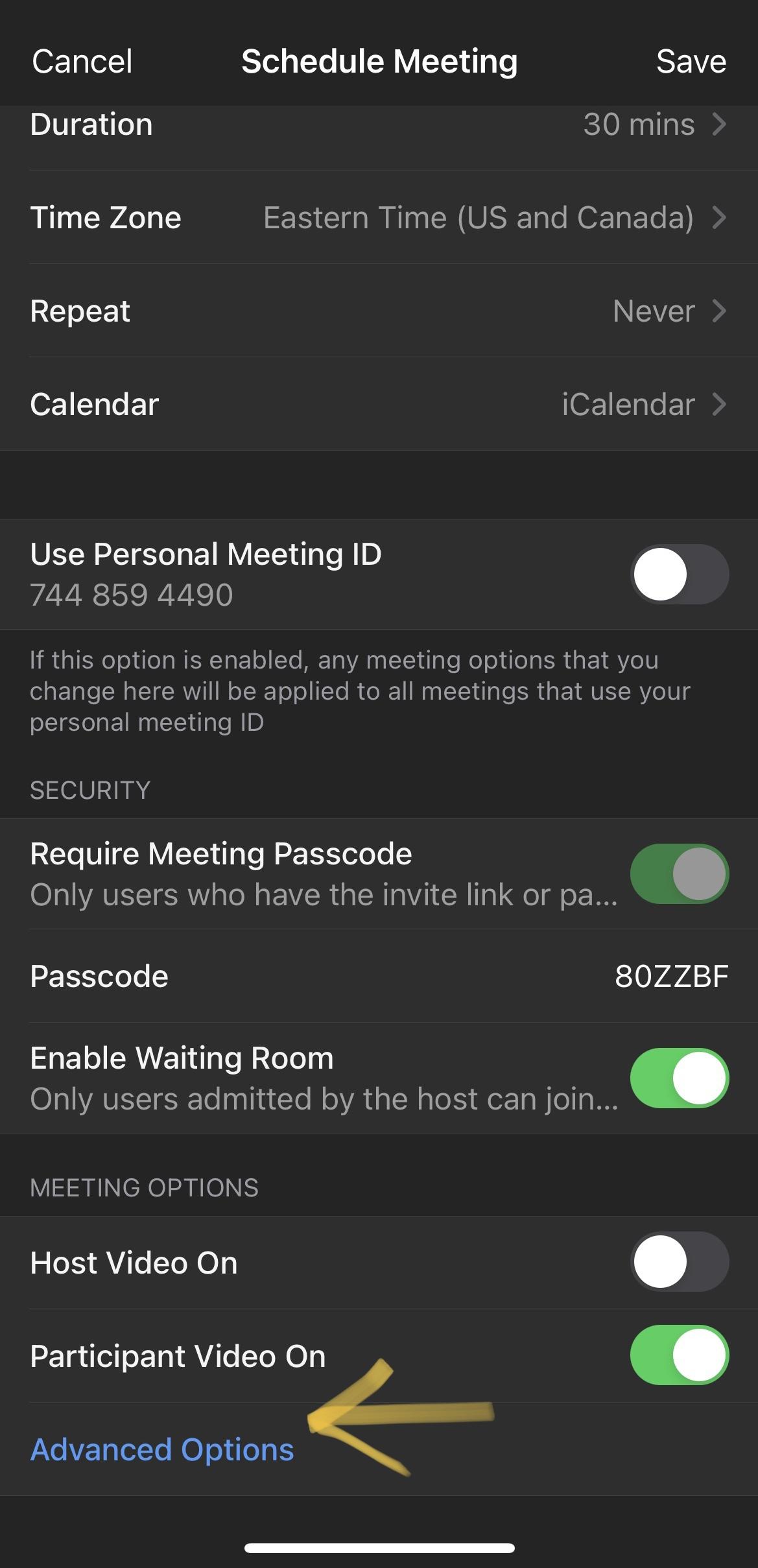Viewport: 758px width, 1568px height.
Task: Enable Use Personal Meeting ID
Action: click(x=679, y=574)
